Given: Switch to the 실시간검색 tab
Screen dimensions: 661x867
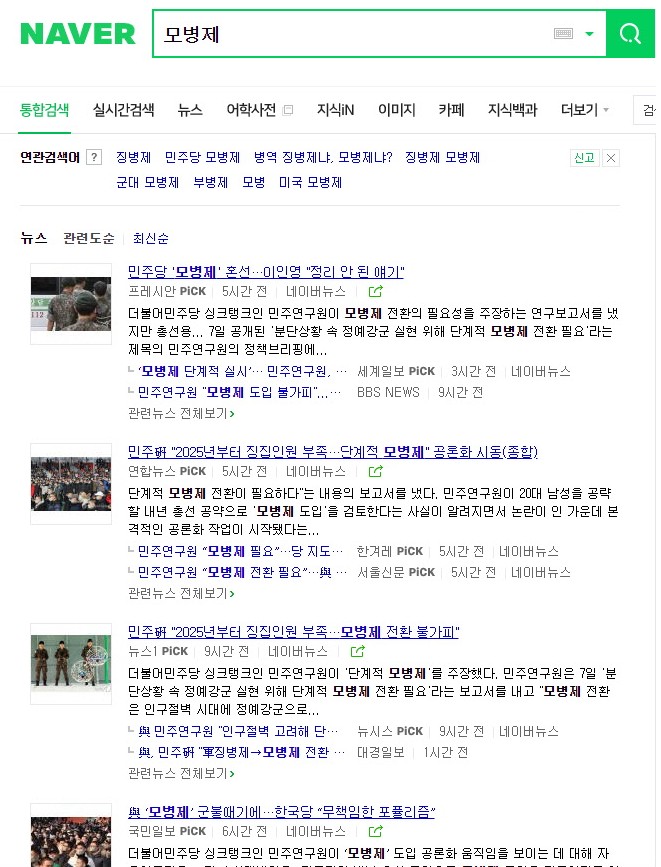Looking at the screenshot, I should [123, 110].
